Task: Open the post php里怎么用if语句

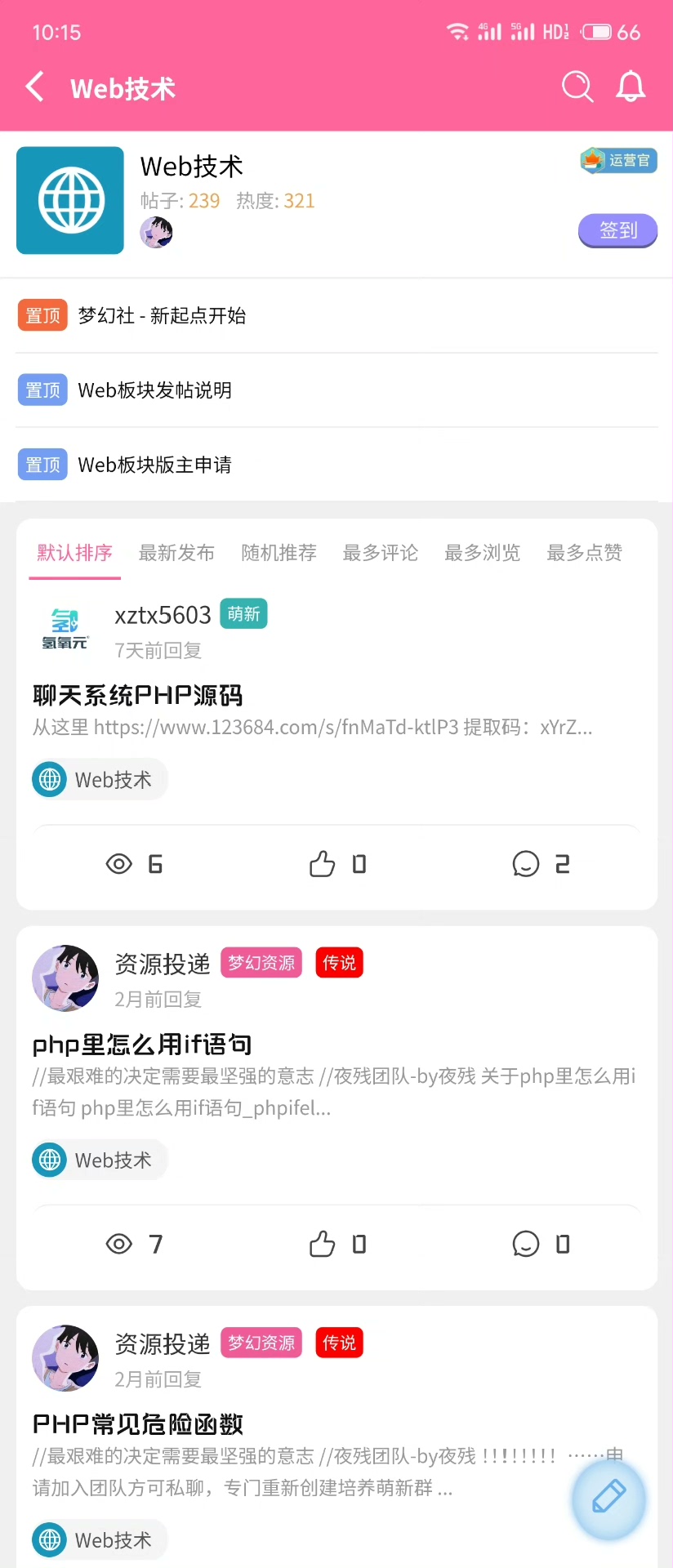Action: tap(142, 1045)
